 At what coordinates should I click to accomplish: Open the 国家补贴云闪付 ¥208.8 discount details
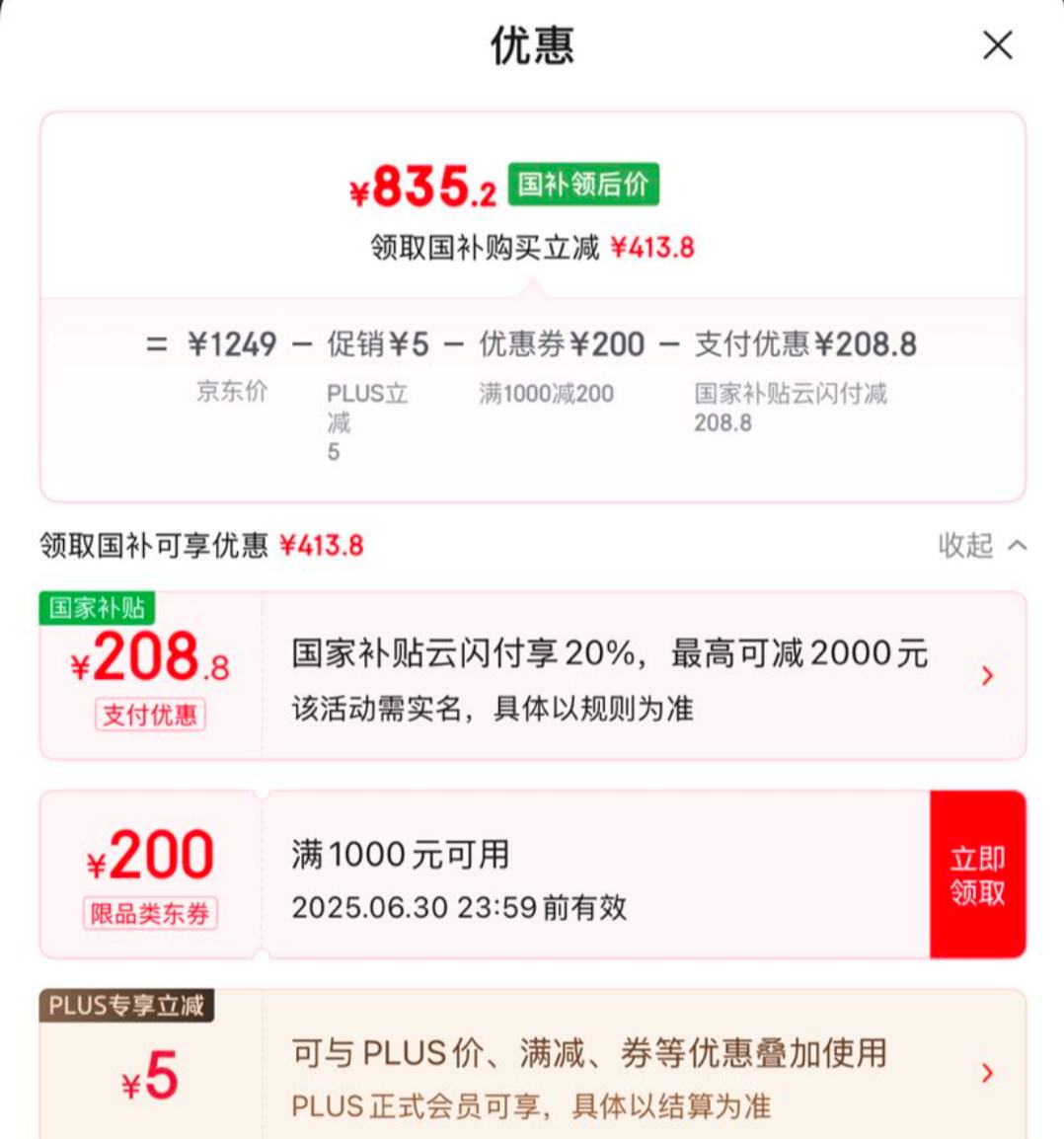(987, 676)
